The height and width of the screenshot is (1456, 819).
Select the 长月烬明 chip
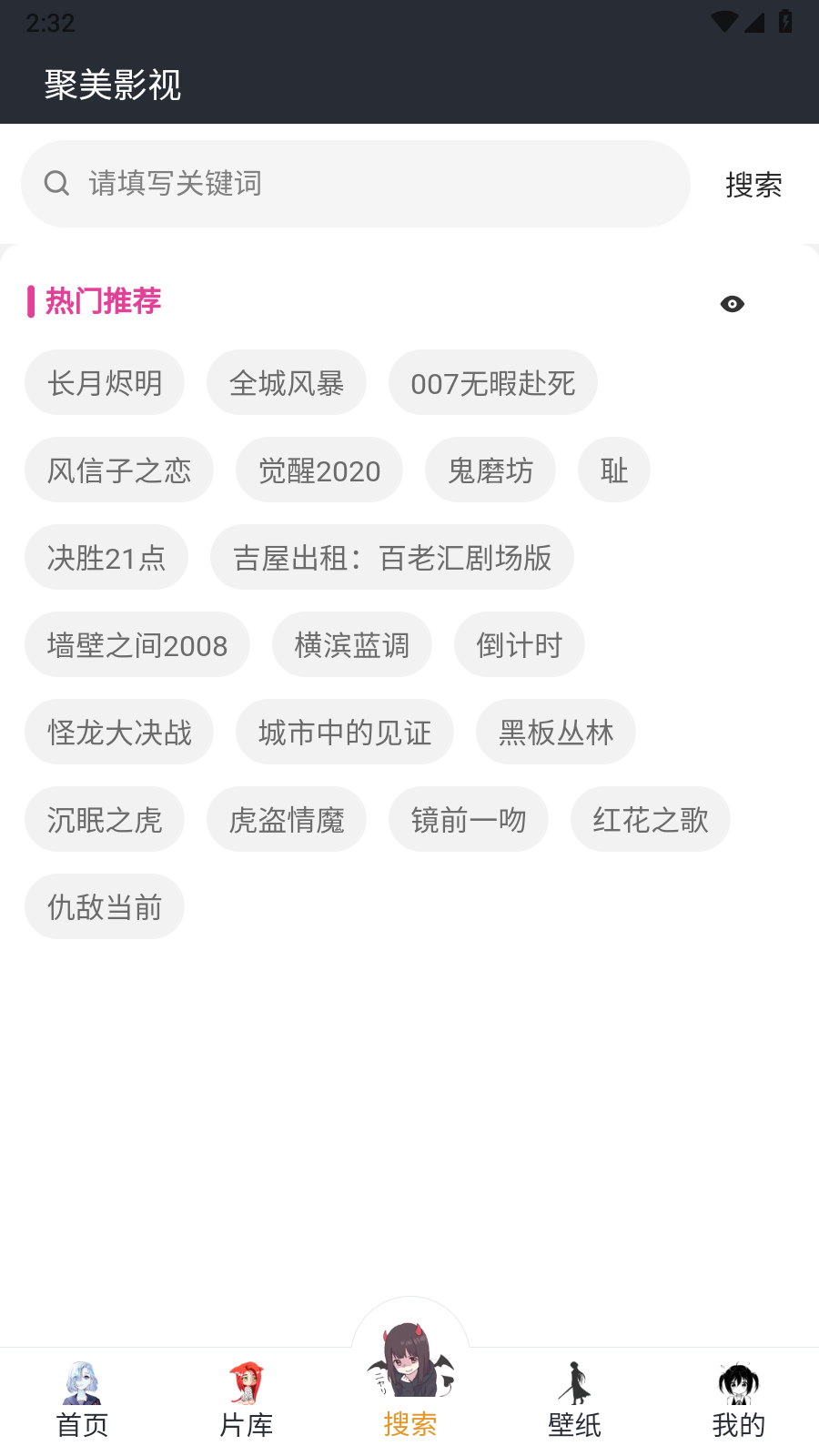(105, 383)
